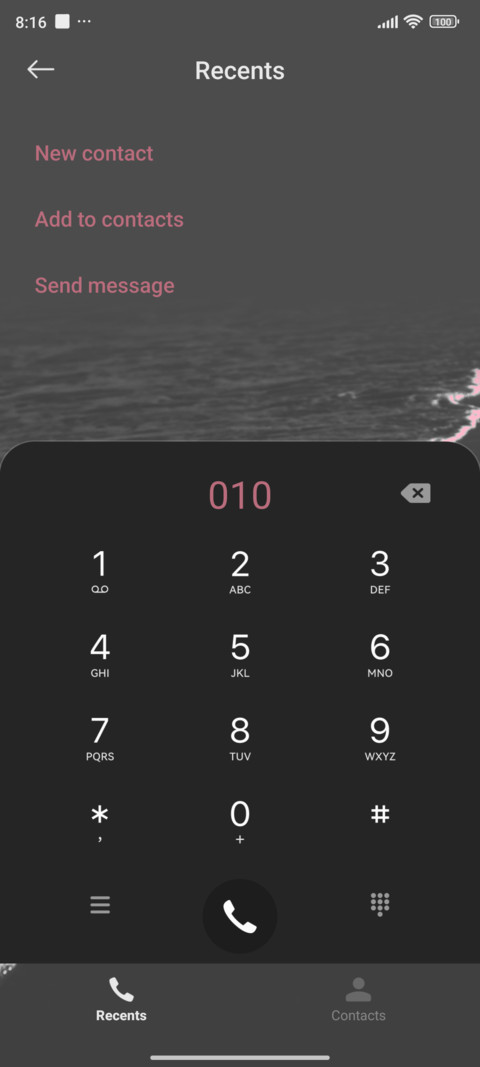Tap the 7 PQRS key

(x=100, y=739)
